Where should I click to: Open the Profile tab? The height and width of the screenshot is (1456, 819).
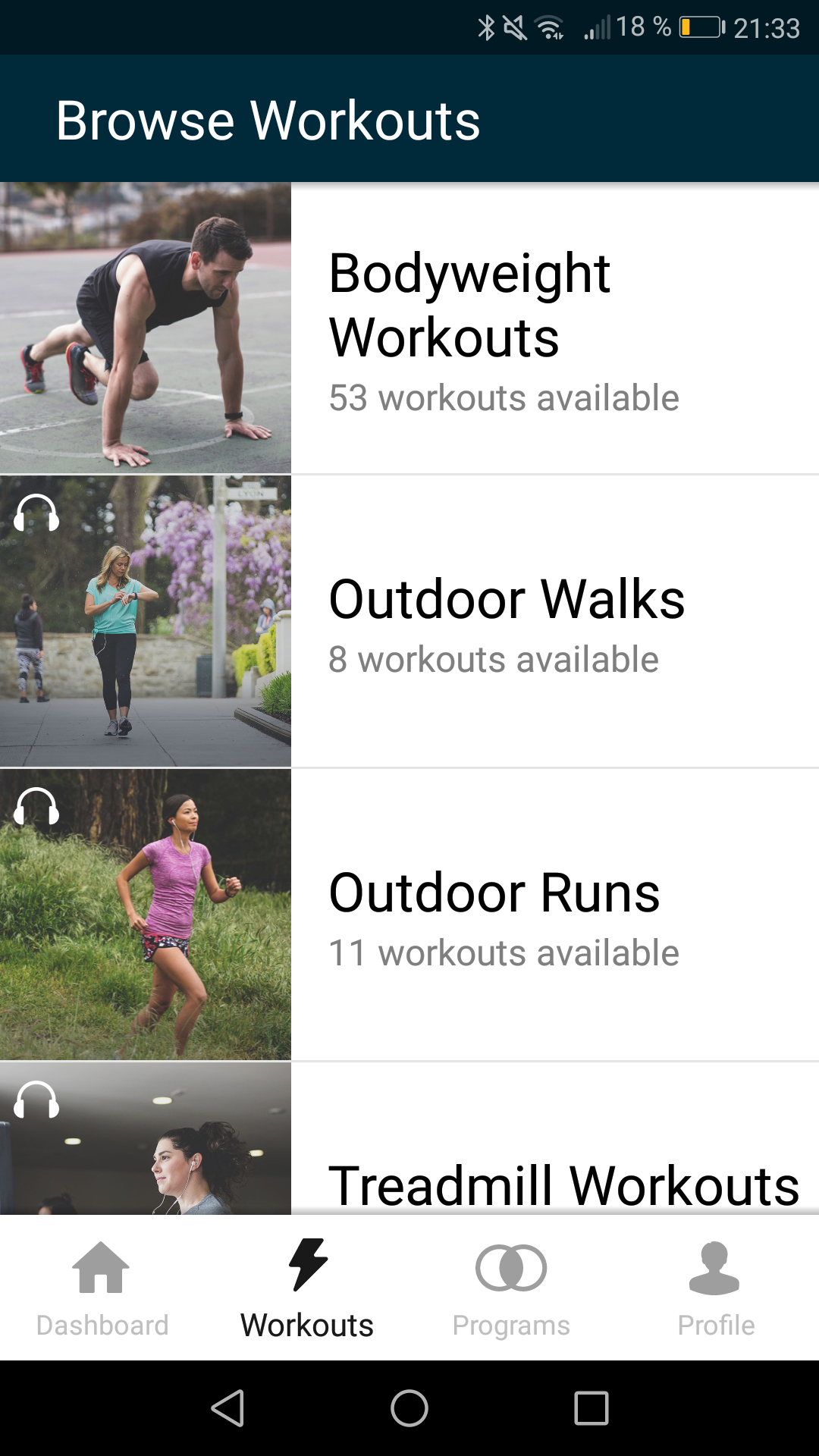pyautogui.click(x=717, y=1288)
